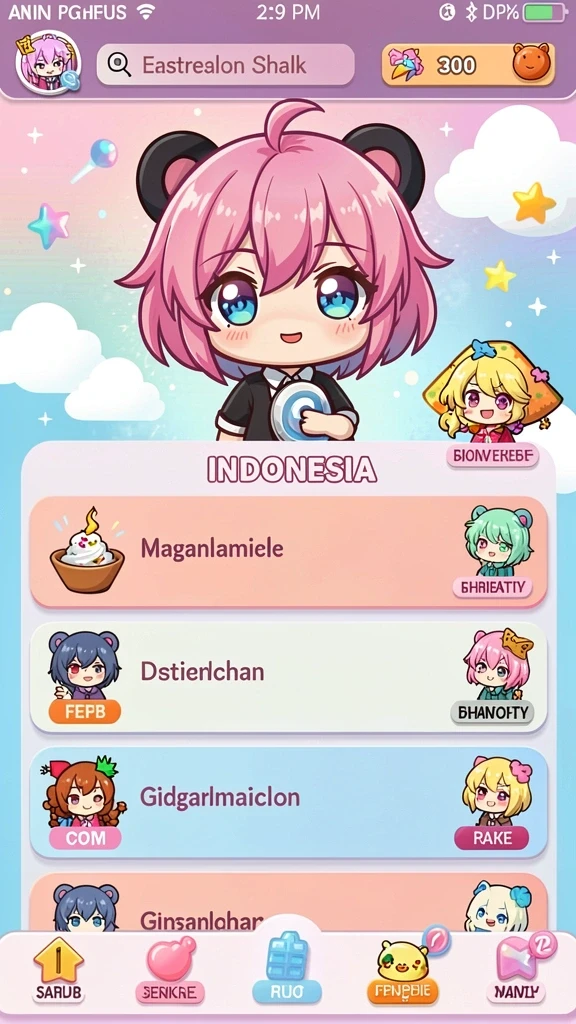This screenshot has width=576, height=1024.
Task: Open the profile avatar in the top bar
Action: pos(48,63)
